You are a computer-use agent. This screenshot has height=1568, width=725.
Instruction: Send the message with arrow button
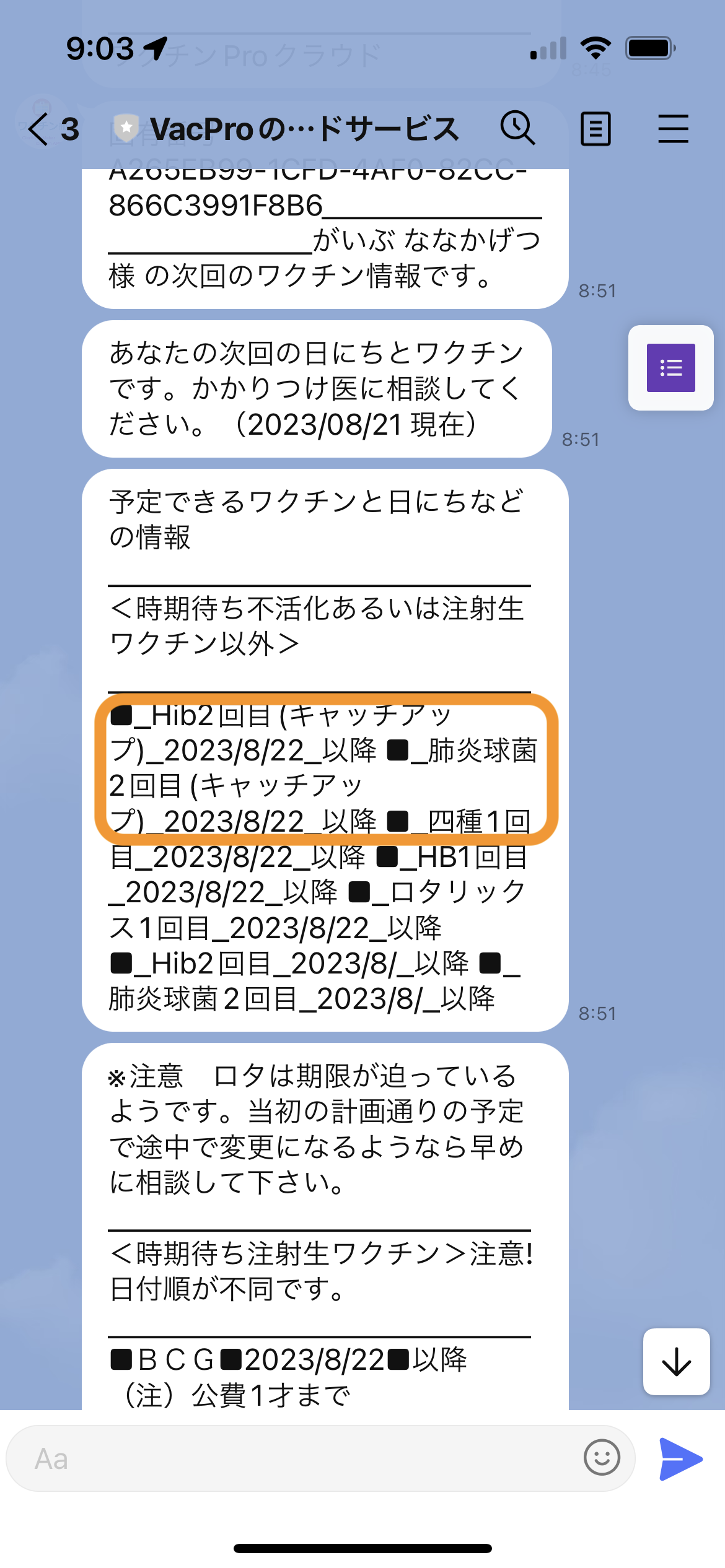[680, 1459]
